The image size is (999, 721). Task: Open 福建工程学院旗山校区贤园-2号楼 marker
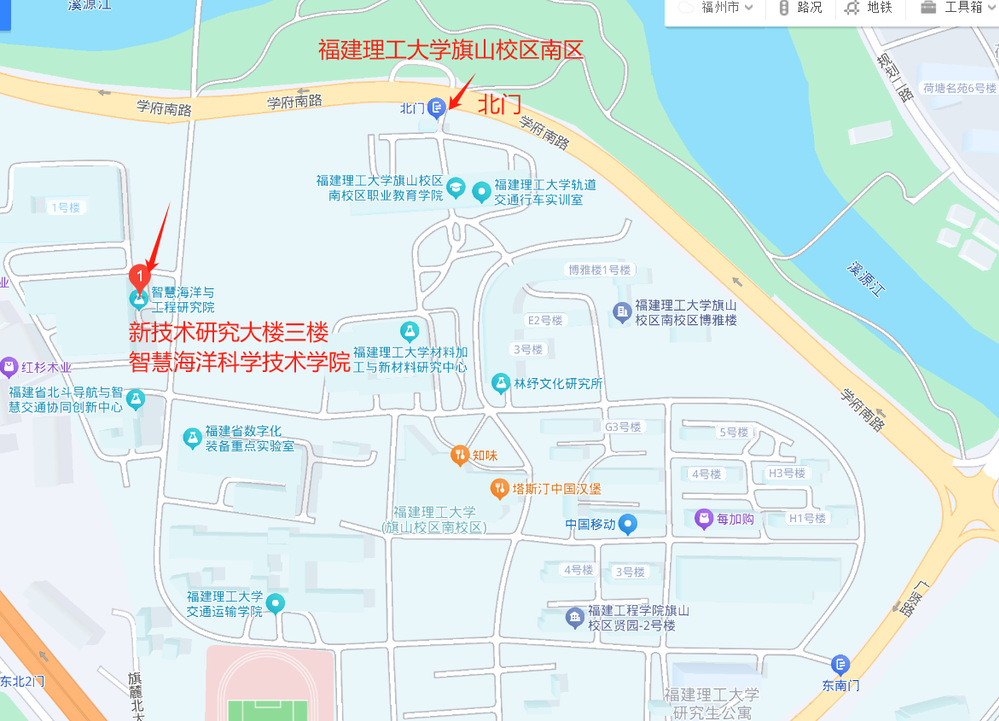coord(575,617)
